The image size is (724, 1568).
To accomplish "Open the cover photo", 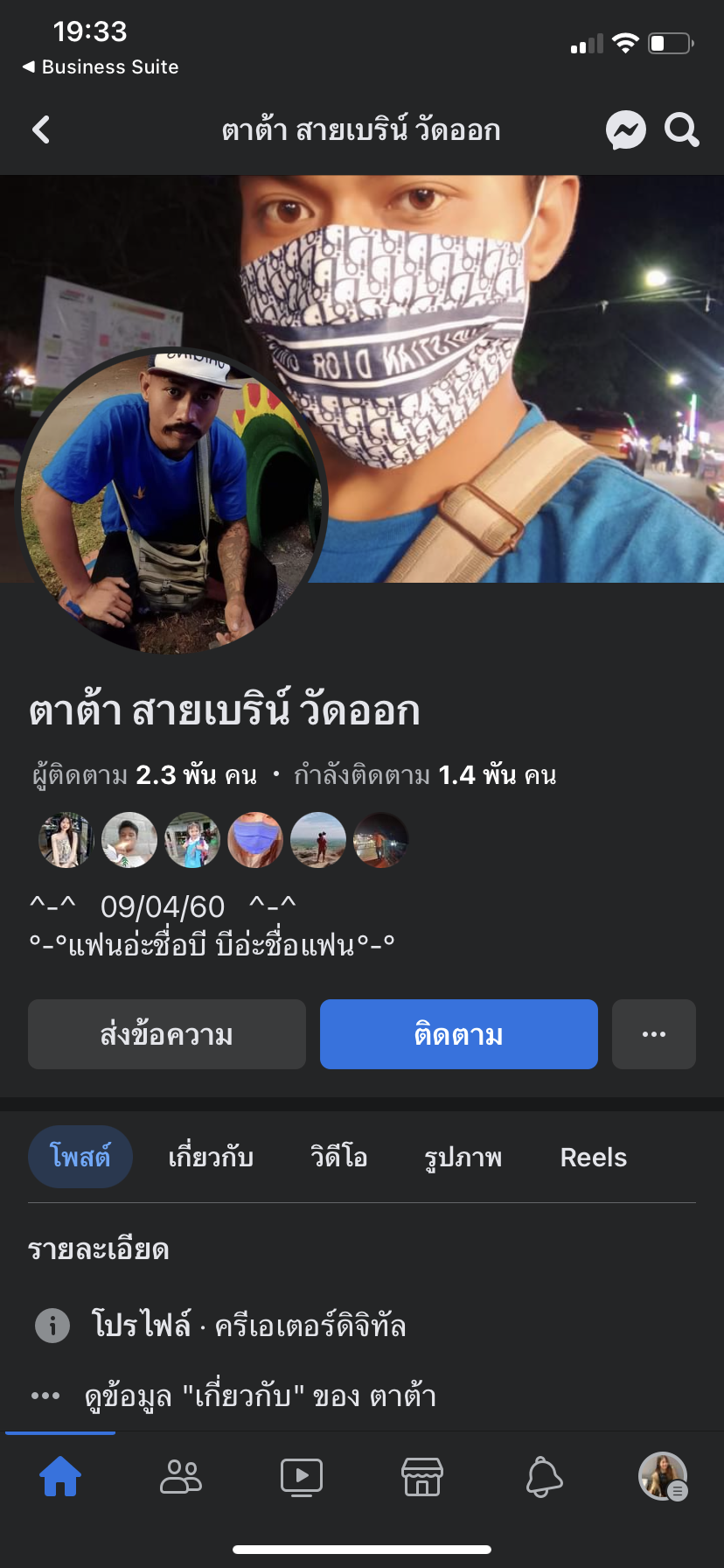I will (525, 350).
